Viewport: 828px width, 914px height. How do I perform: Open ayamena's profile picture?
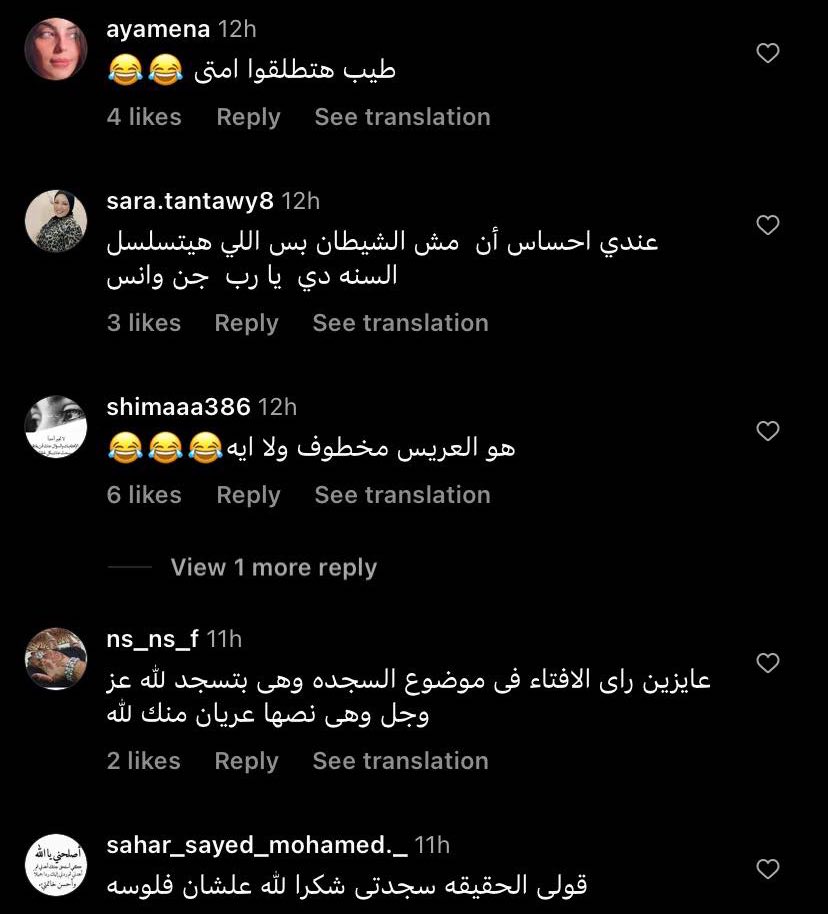pos(55,49)
